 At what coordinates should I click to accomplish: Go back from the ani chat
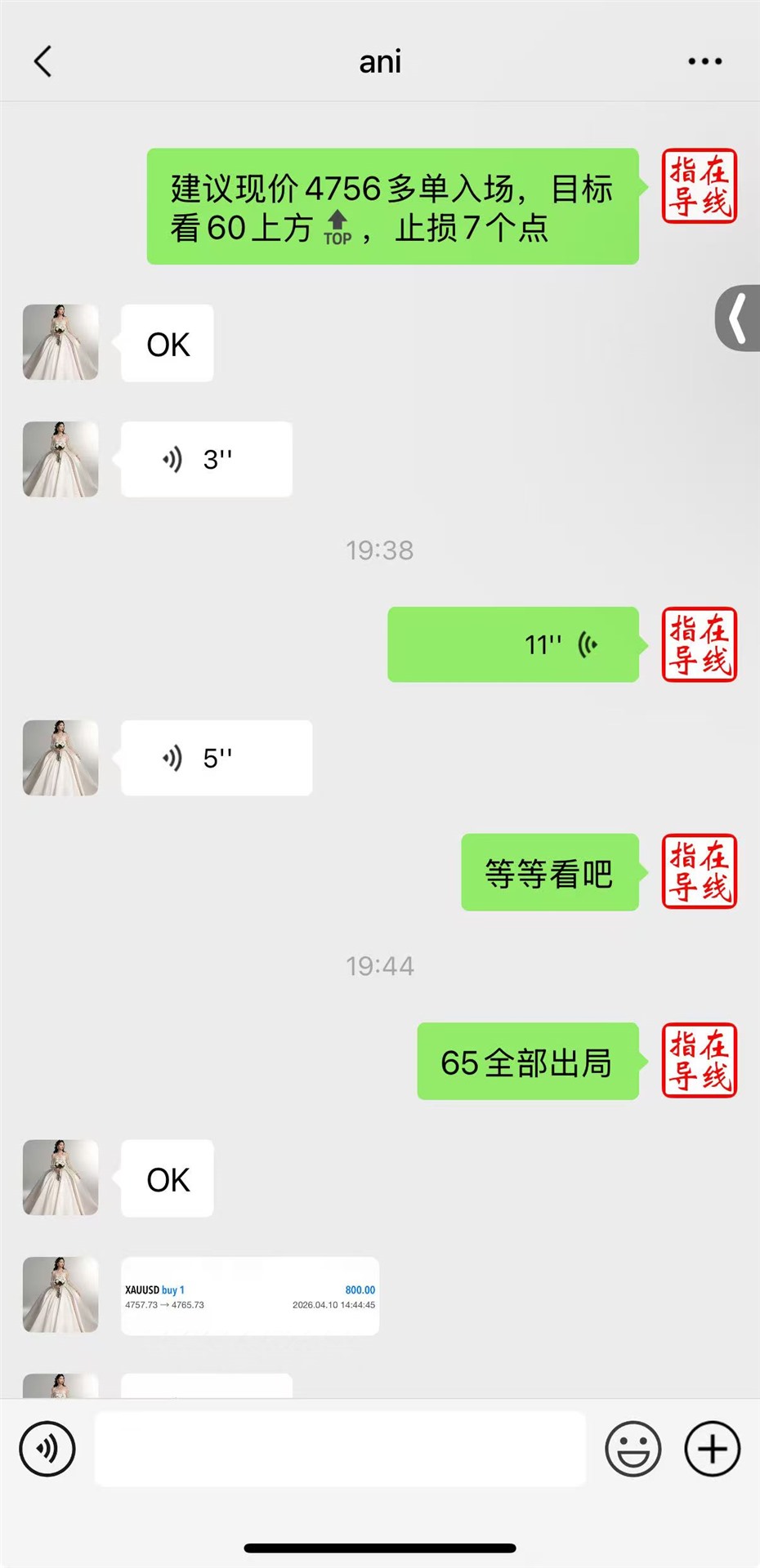tap(43, 61)
